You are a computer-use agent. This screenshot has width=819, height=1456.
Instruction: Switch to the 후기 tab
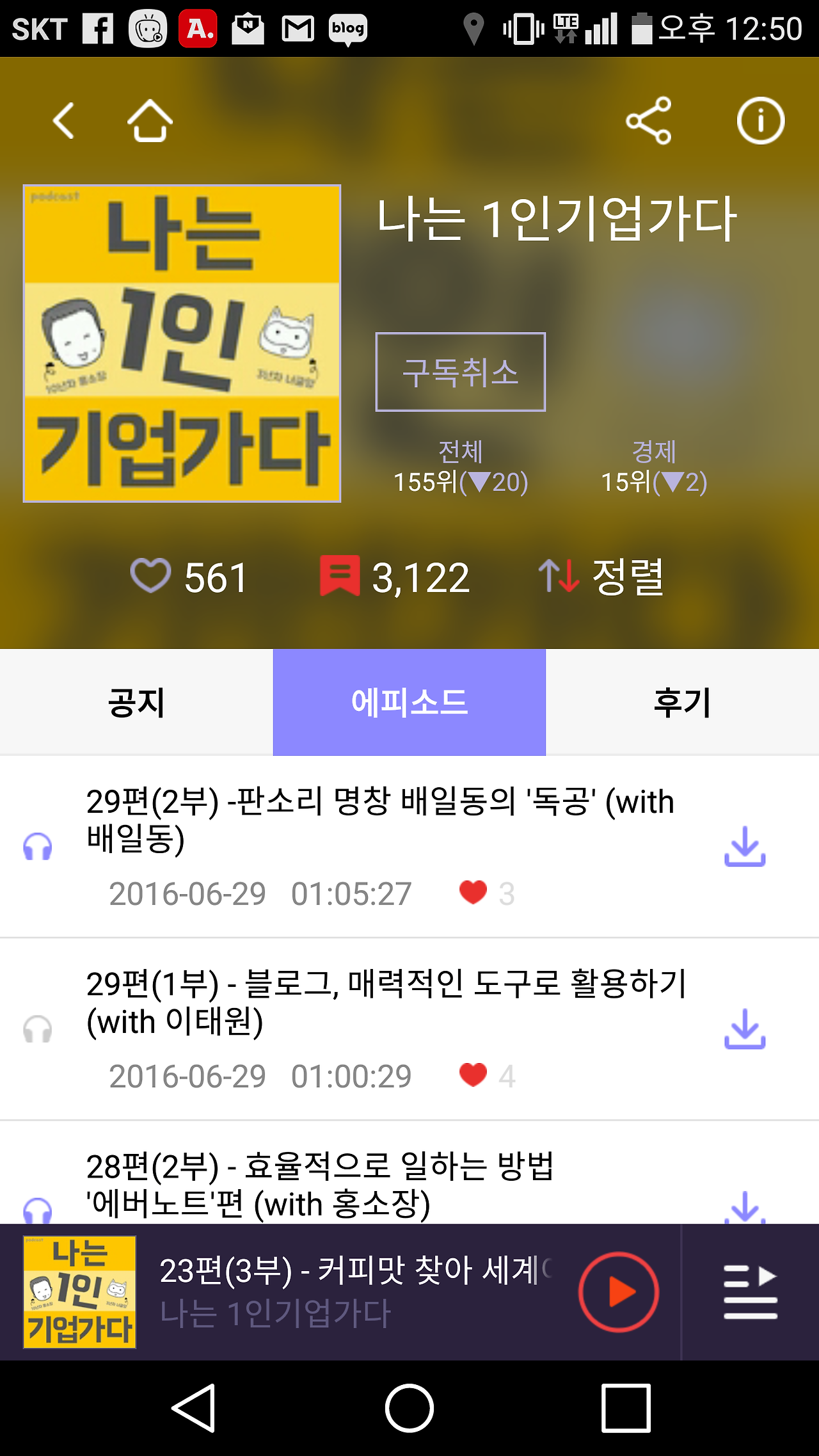[682, 701]
